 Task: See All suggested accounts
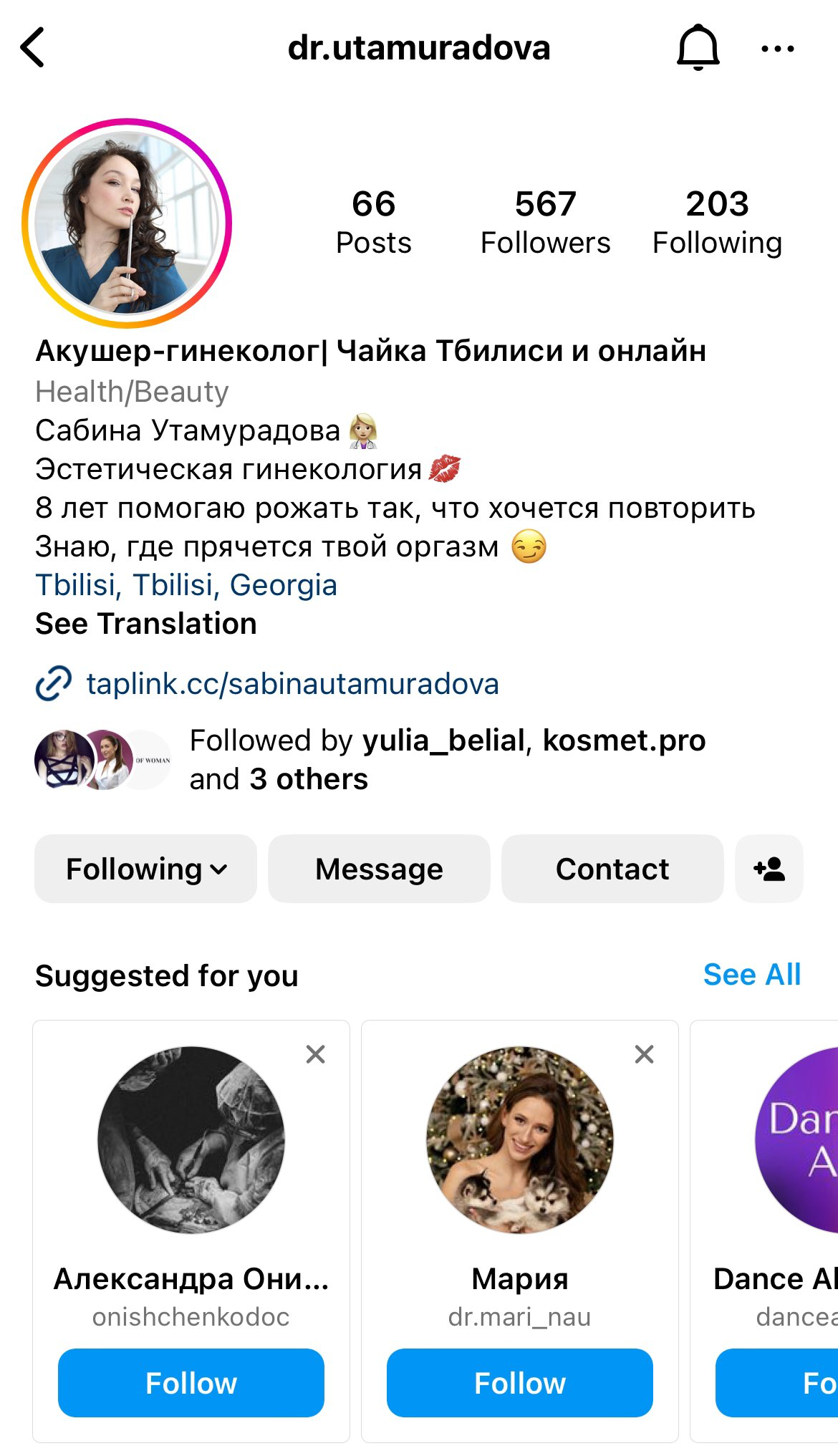[x=751, y=975]
